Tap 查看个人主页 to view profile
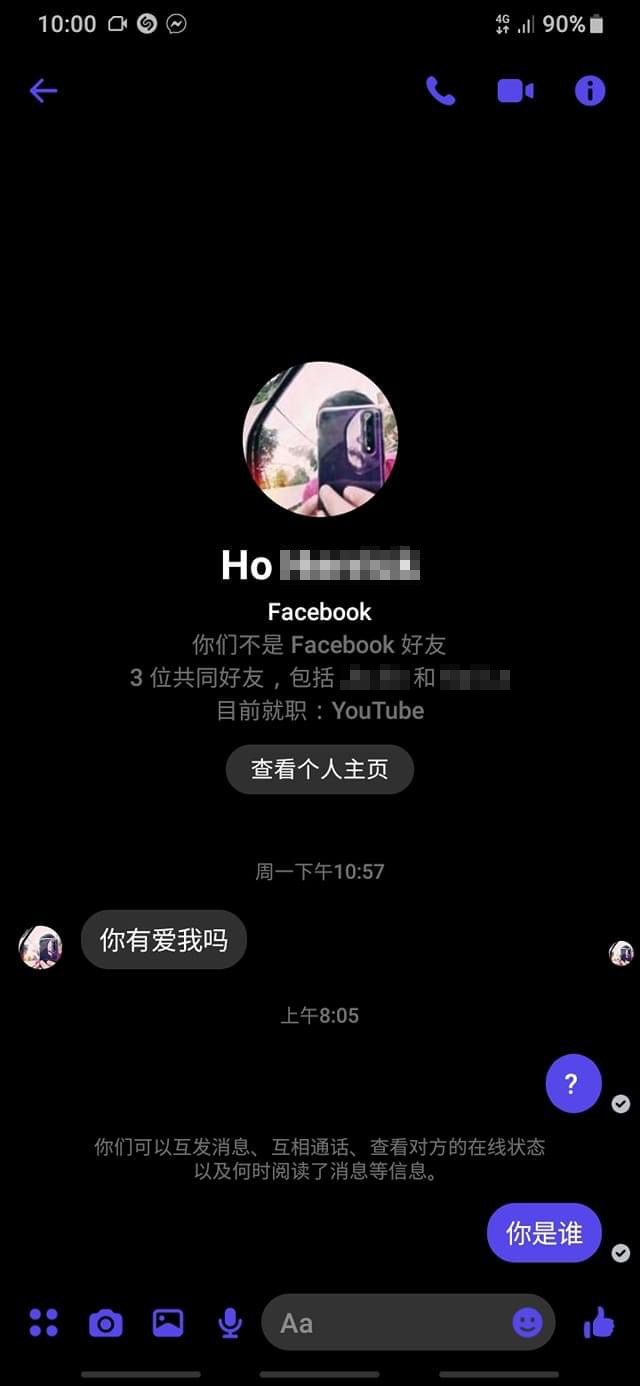The width and height of the screenshot is (640, 1386). 319,769
